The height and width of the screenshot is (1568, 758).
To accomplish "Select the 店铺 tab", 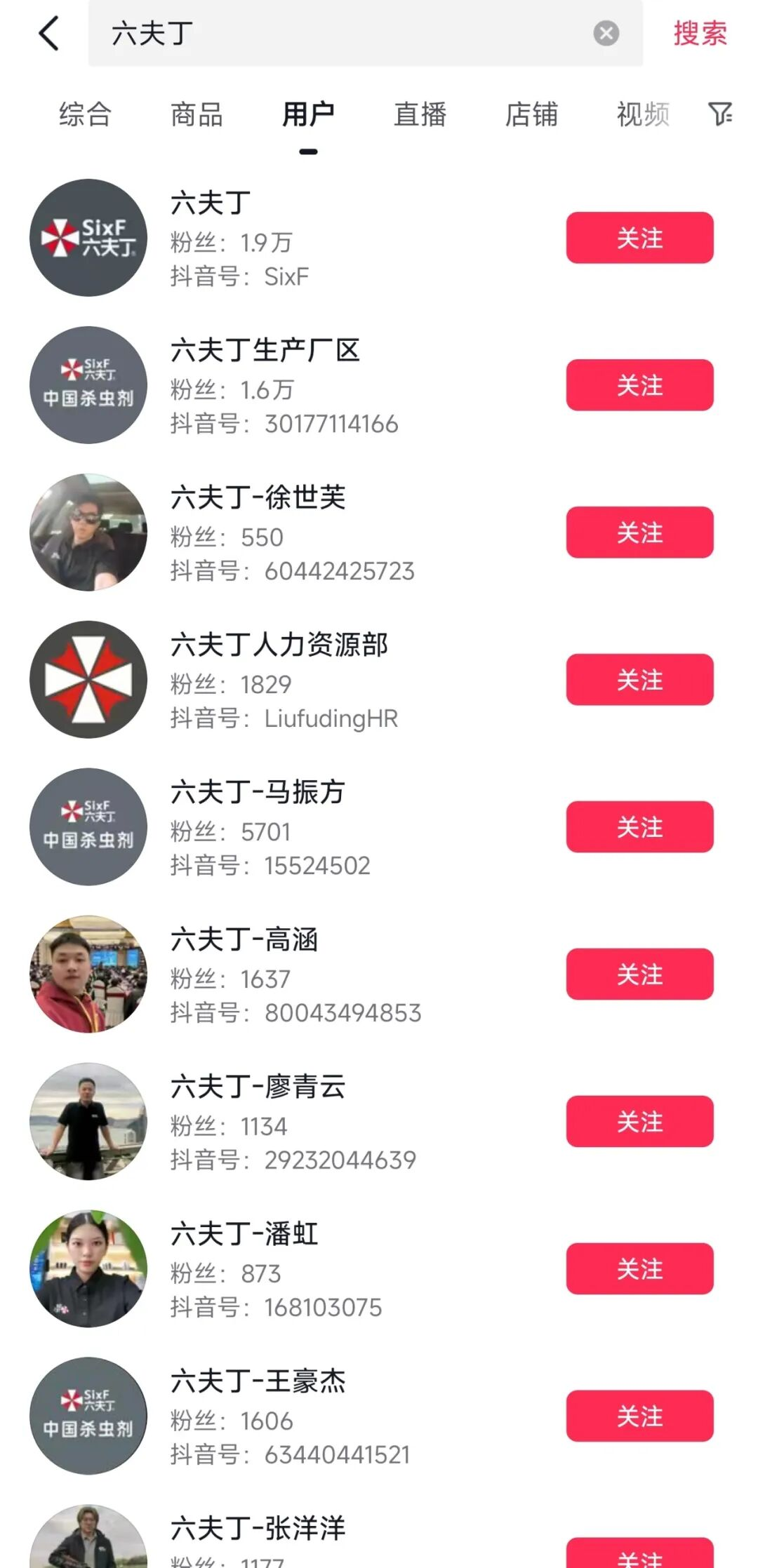I will click(x=531, y=114).
